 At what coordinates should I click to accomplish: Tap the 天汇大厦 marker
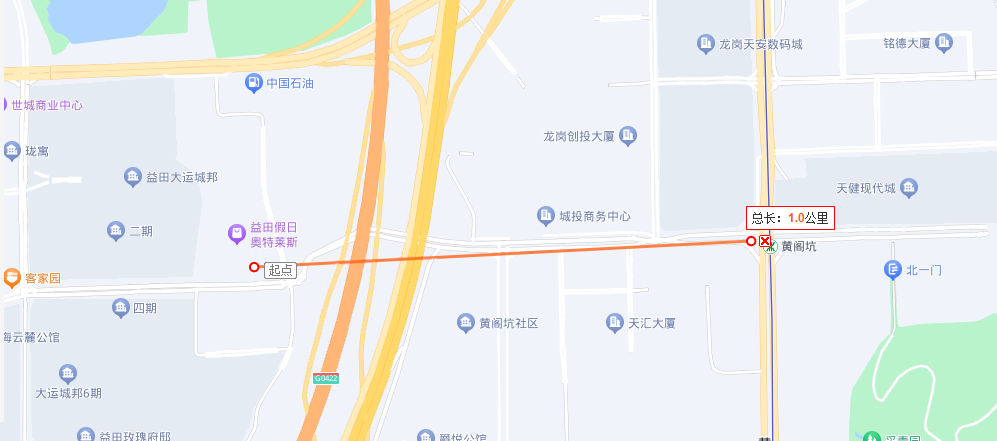615,323
